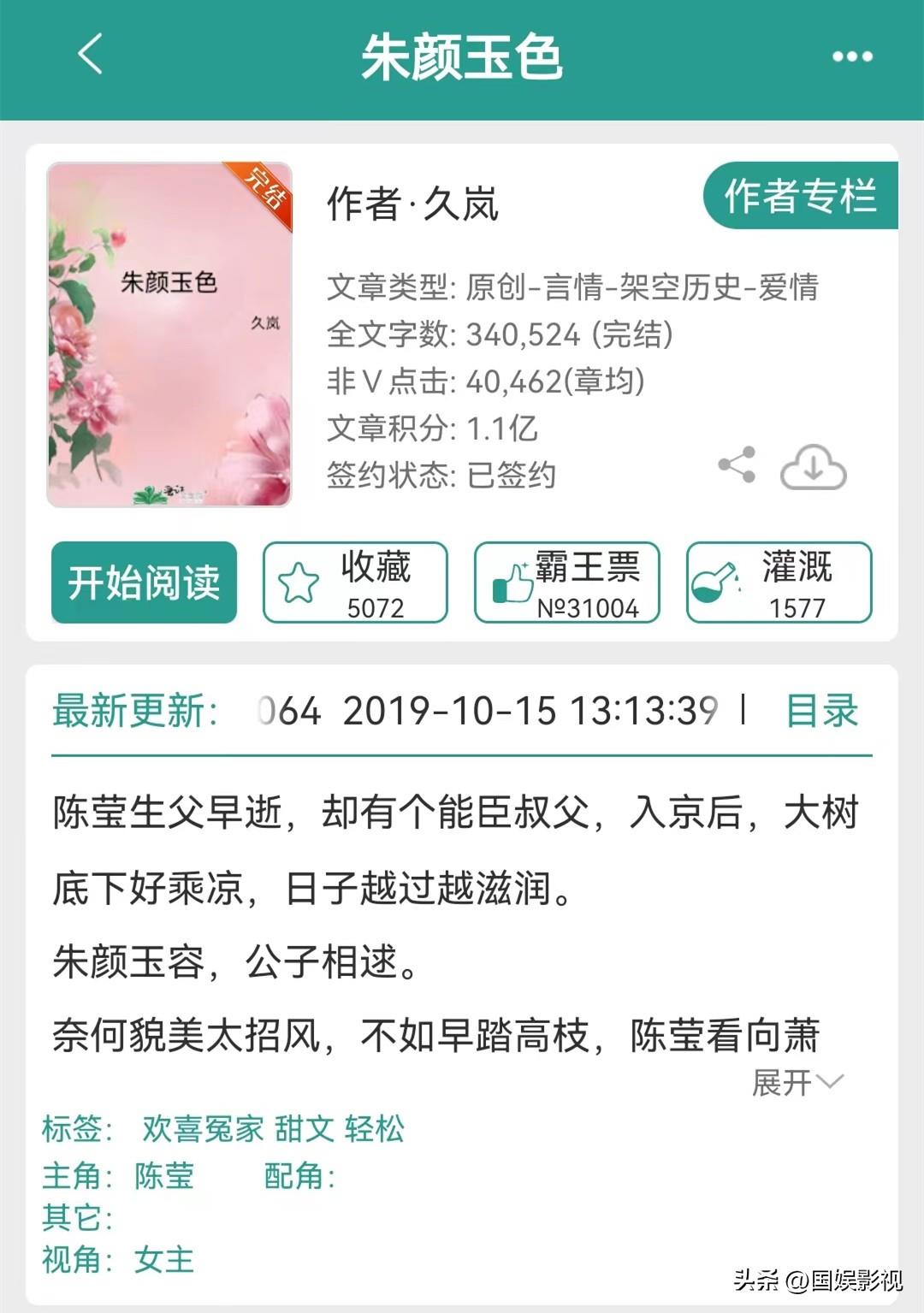
Task: Go back using the top arrow
Action: 91,56
